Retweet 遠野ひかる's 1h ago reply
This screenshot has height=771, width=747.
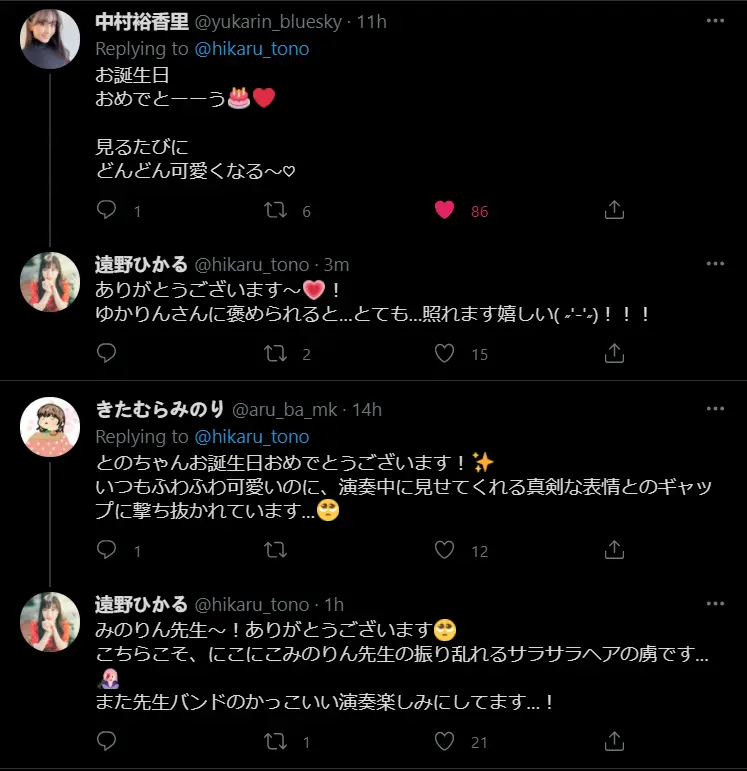coord(276,741)
